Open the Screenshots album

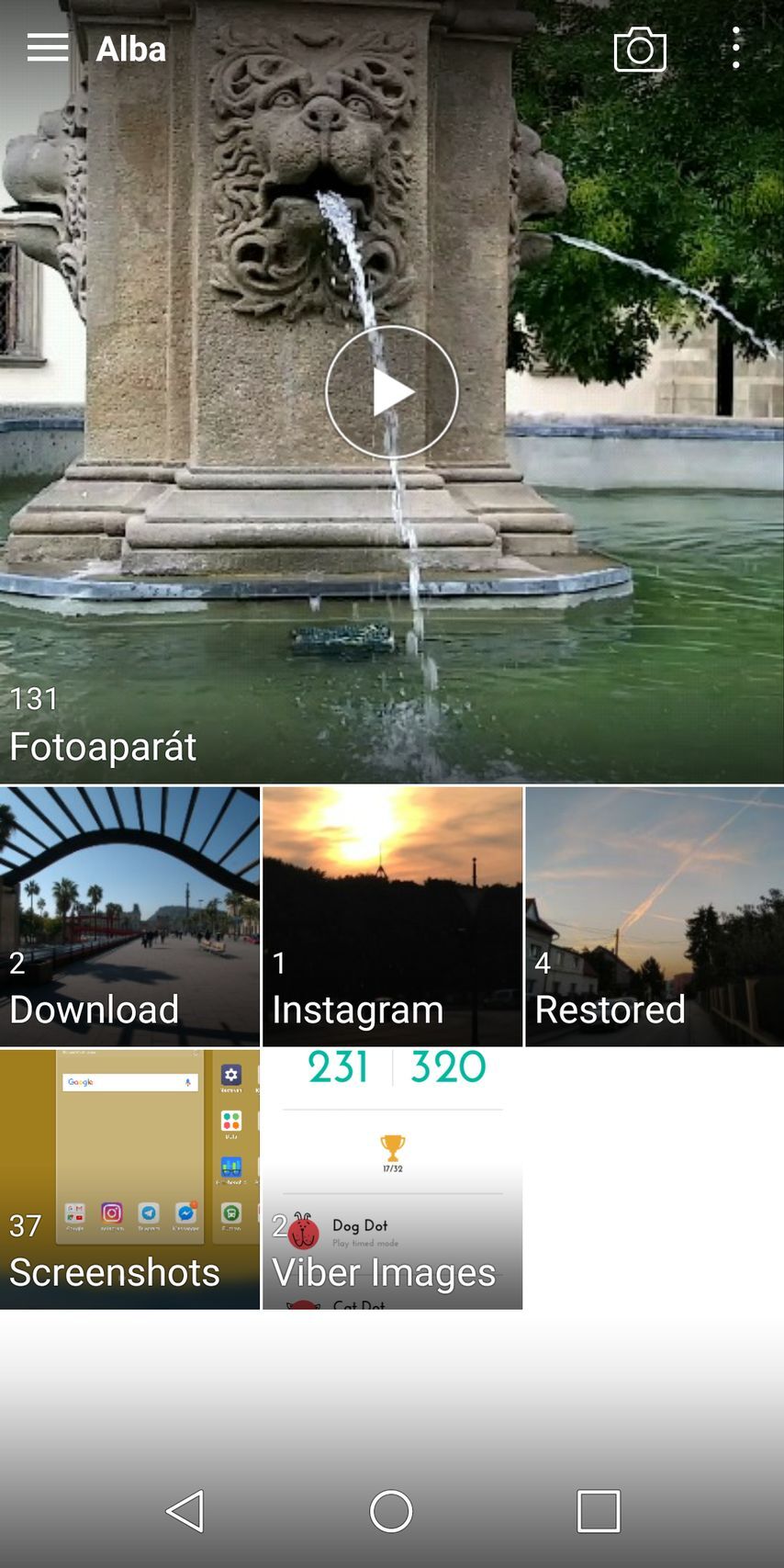(129, 1179)
